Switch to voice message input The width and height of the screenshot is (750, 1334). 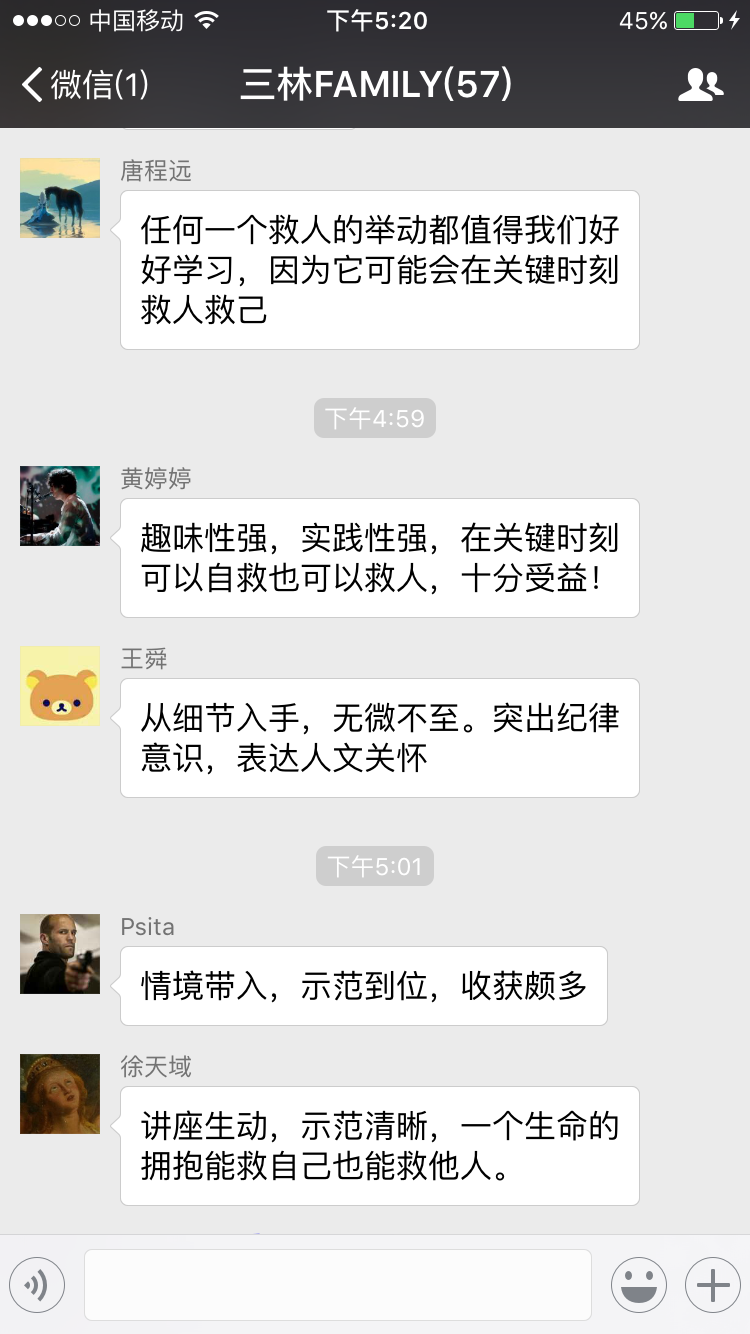coord(37,1284)
